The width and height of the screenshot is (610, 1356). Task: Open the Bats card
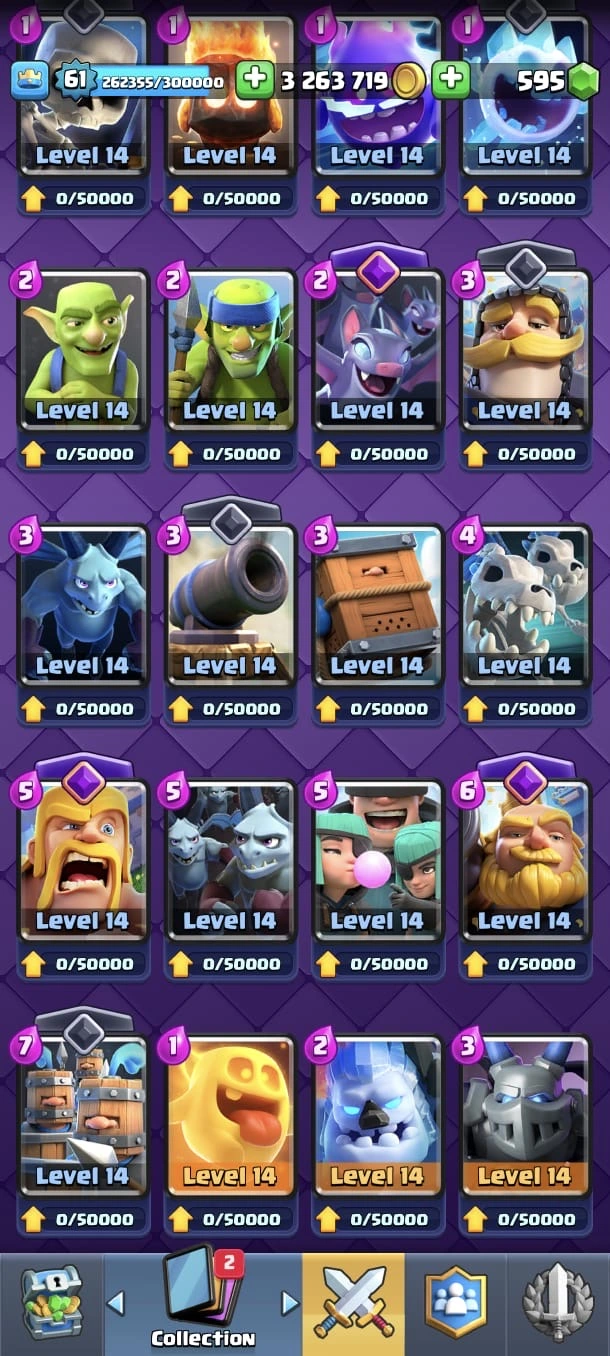(x=377, y=350)
